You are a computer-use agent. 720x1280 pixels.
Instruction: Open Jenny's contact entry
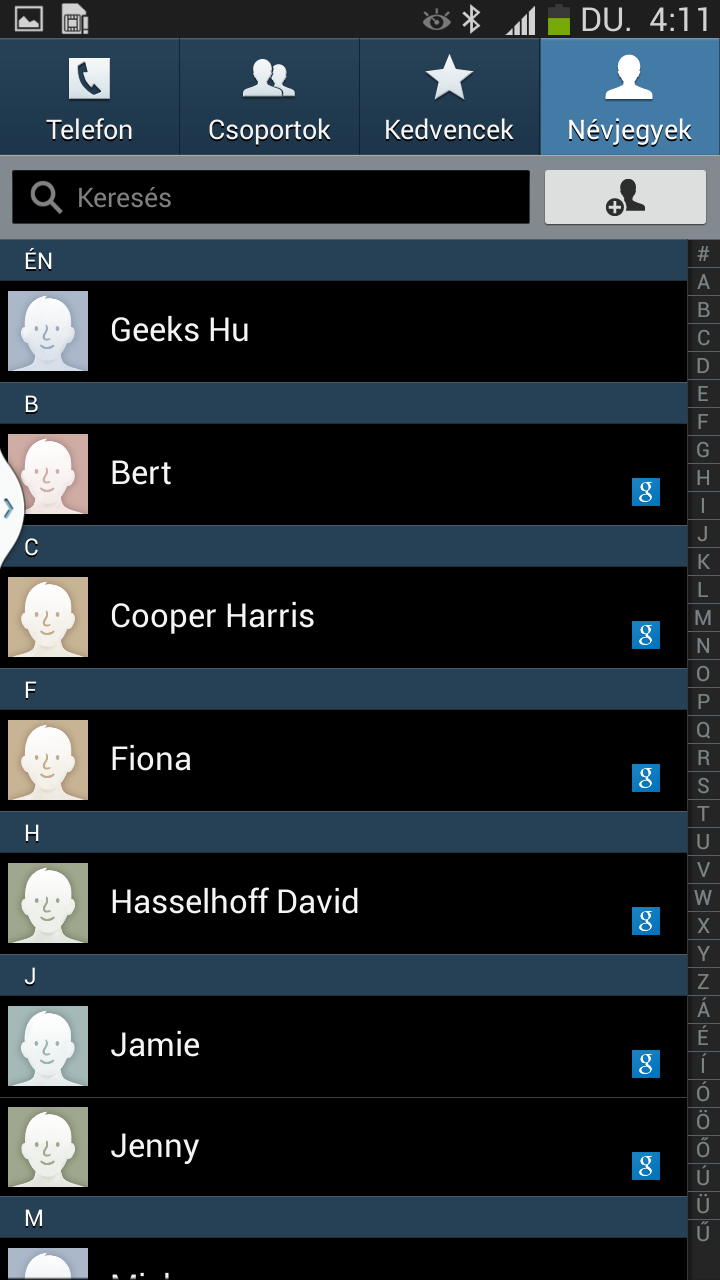click(x=340, y=1147)
